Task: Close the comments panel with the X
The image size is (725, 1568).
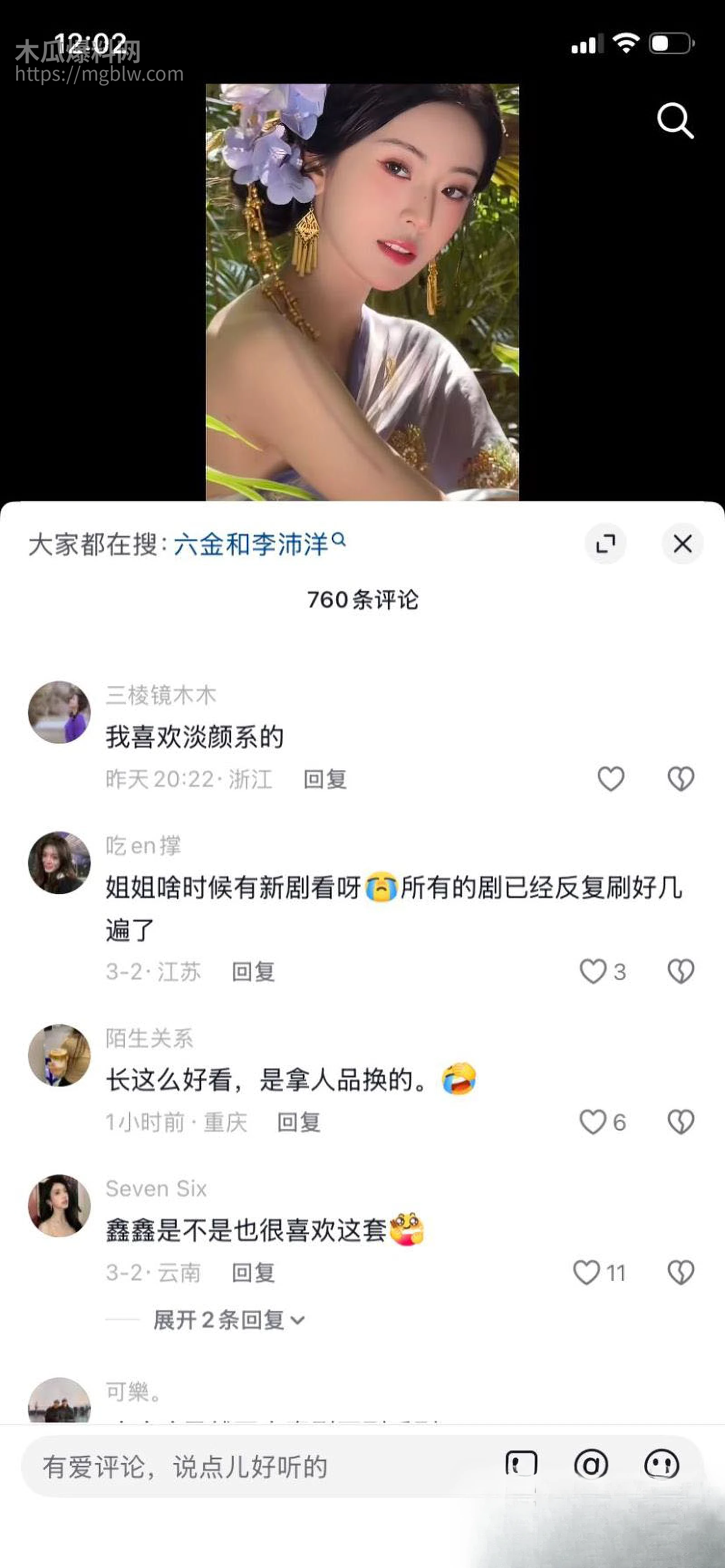Action: click(682, 544)
